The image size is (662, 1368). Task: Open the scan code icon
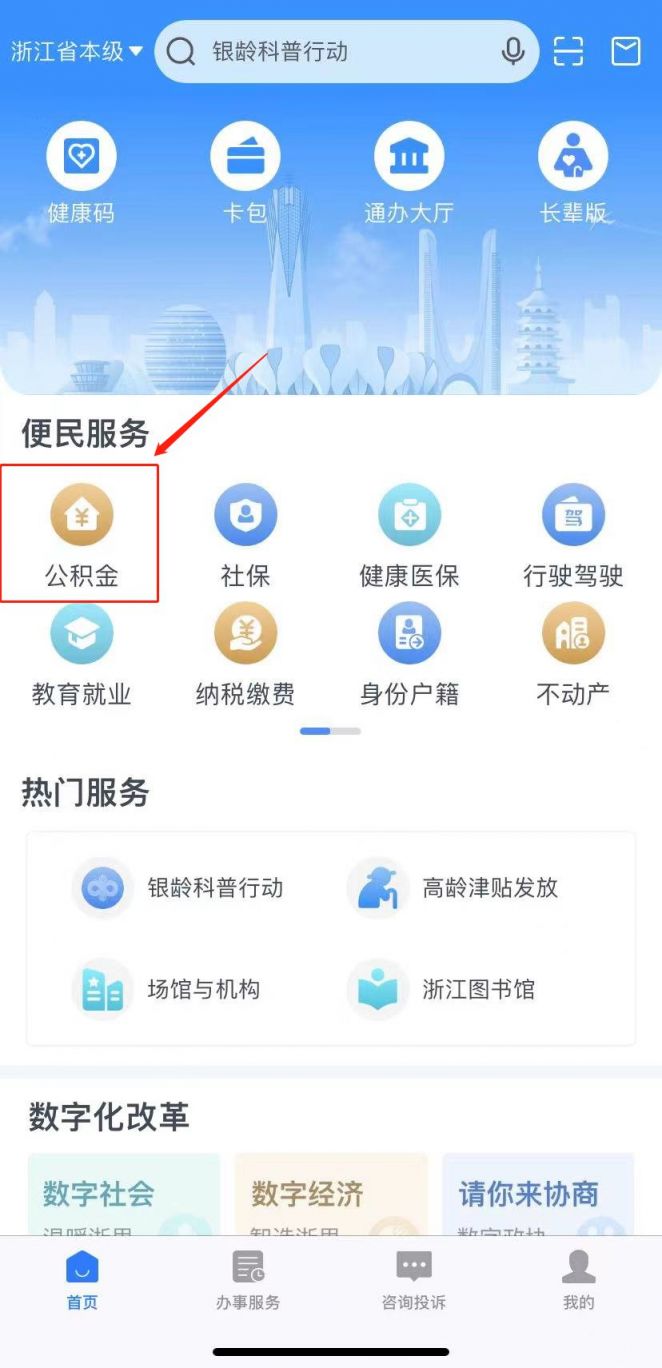click(x=568, y=51)
